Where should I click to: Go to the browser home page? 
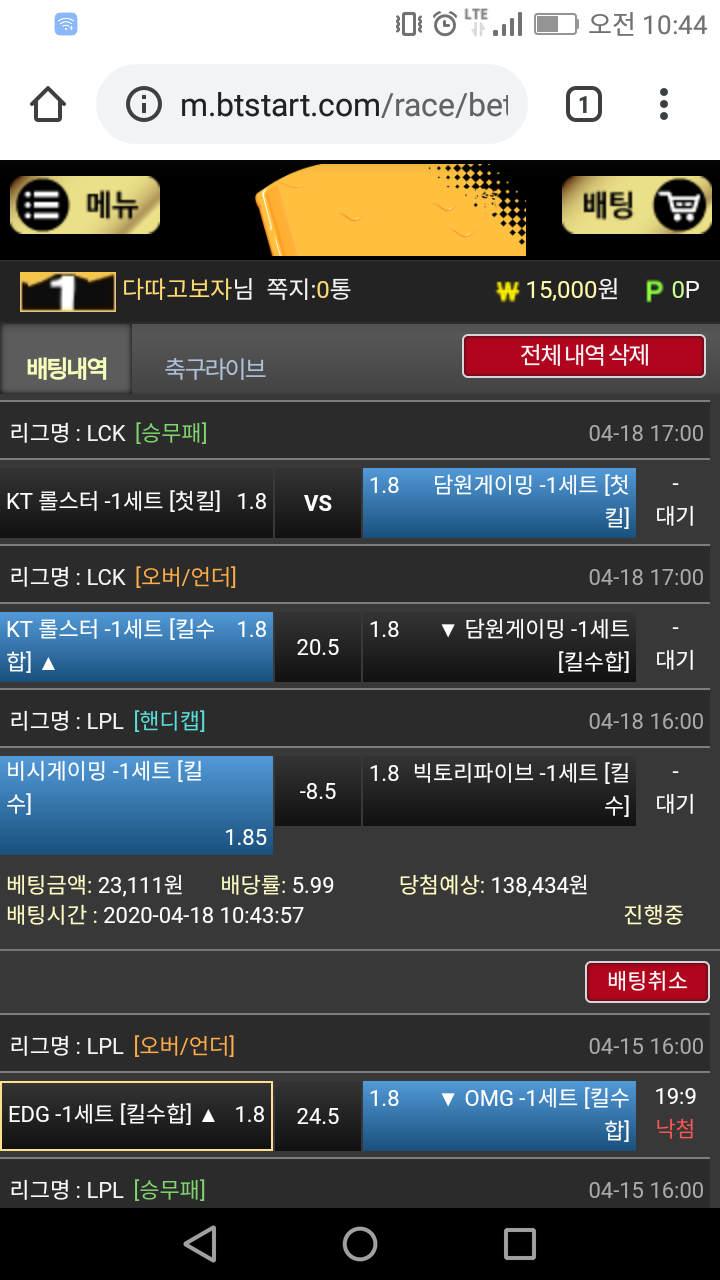coord(48,105)
